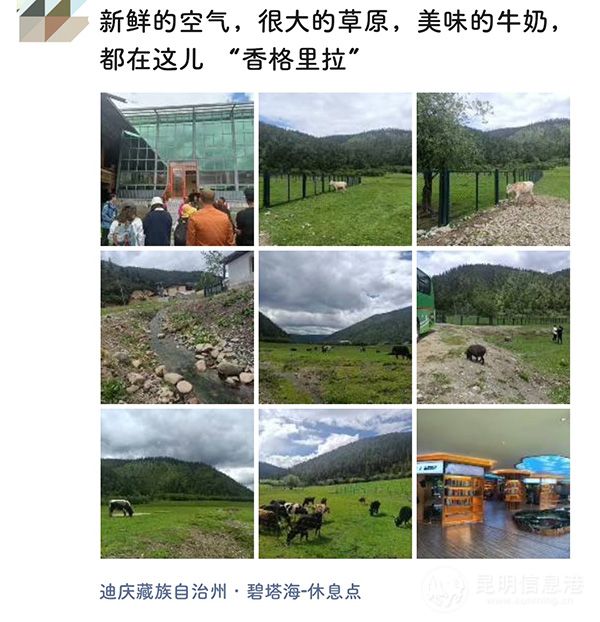This screenshot has height=622, width=600.
Task: View the photo of the grazing yak herd
Action: click(x=335, y=483)
